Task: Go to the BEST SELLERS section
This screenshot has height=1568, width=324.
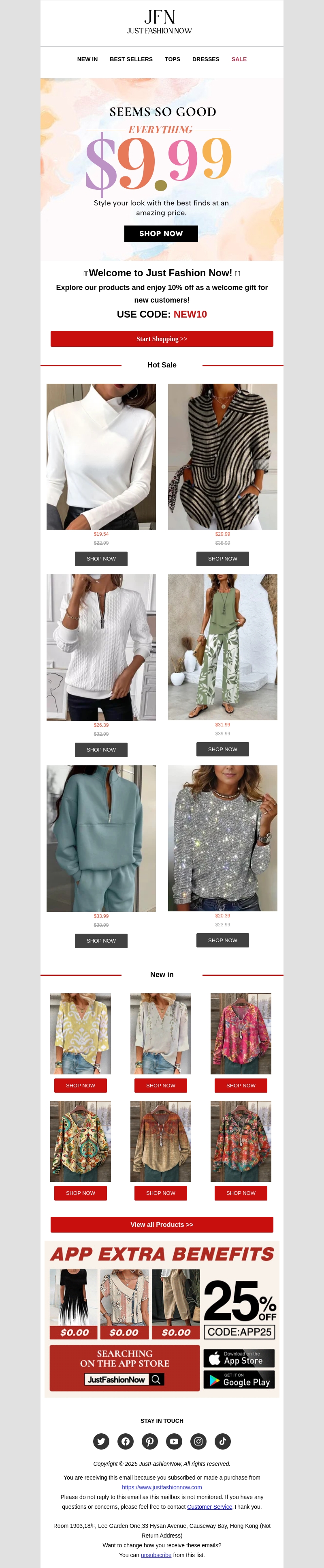Action: pos(131,60)
